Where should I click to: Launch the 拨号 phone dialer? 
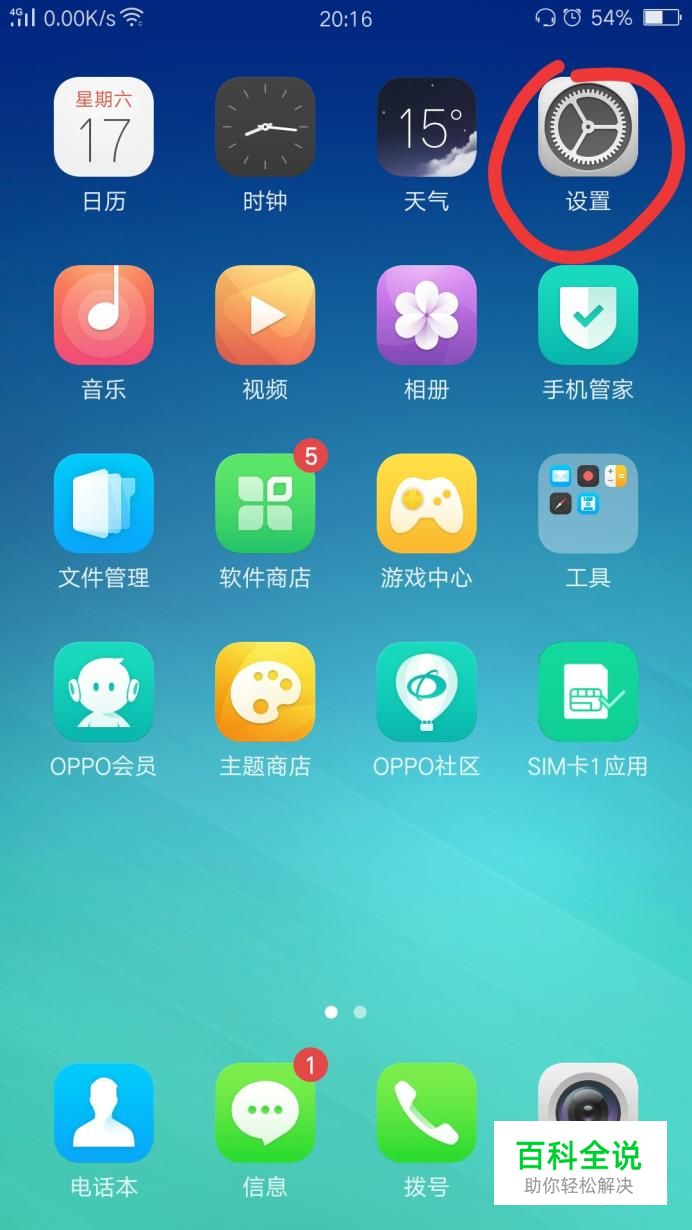[427, 1113]
